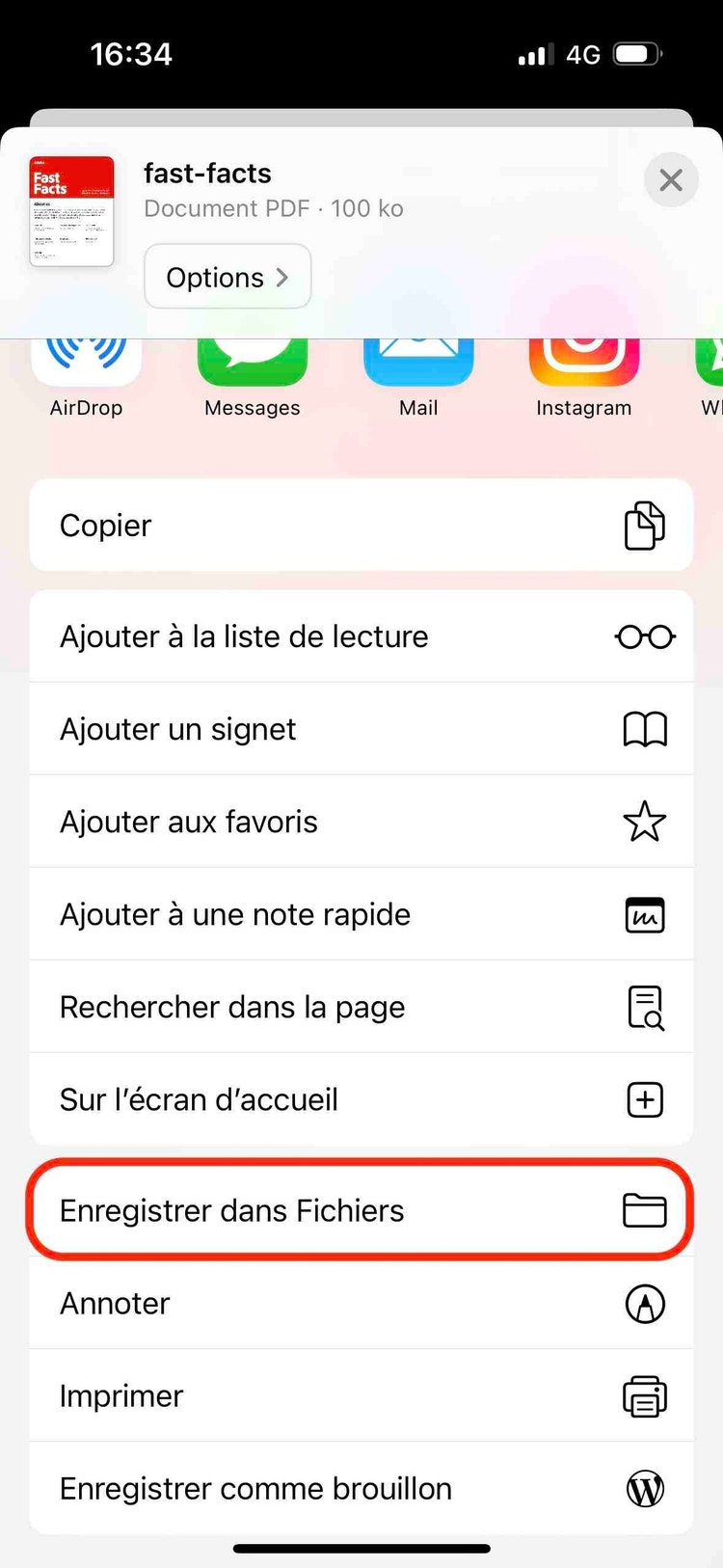Choose Enregistrer comme brouillon
The height and width of the screenshot is (1568, 723).
[x=361, y=1489]
